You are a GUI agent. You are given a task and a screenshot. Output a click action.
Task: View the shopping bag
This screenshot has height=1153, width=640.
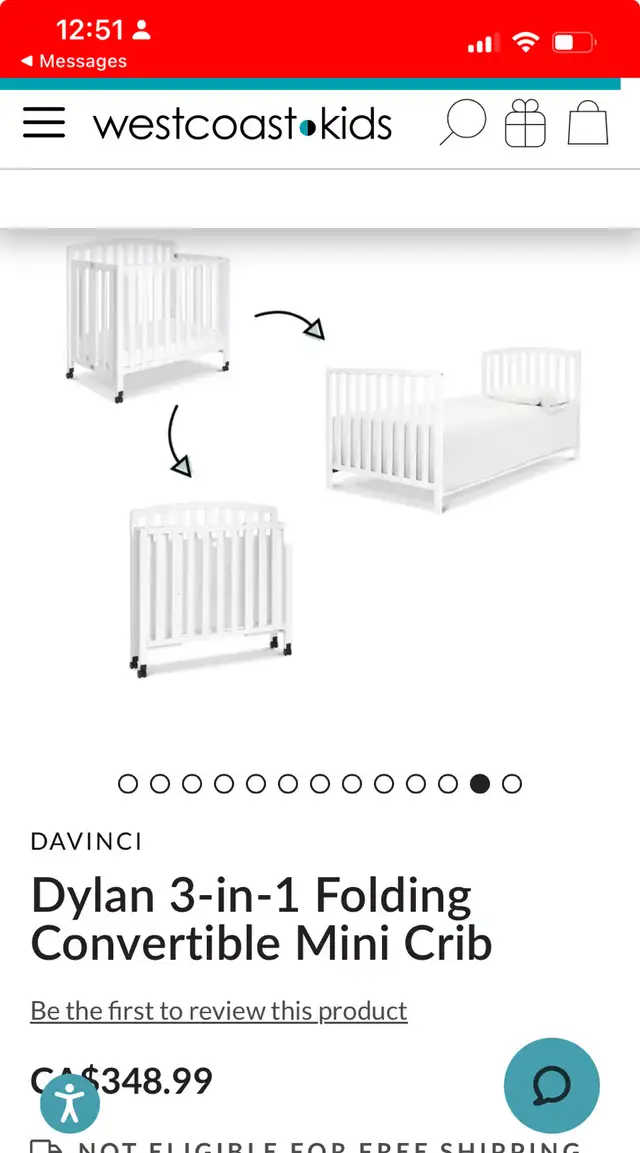pyautogui.click(x=588, y=122)
